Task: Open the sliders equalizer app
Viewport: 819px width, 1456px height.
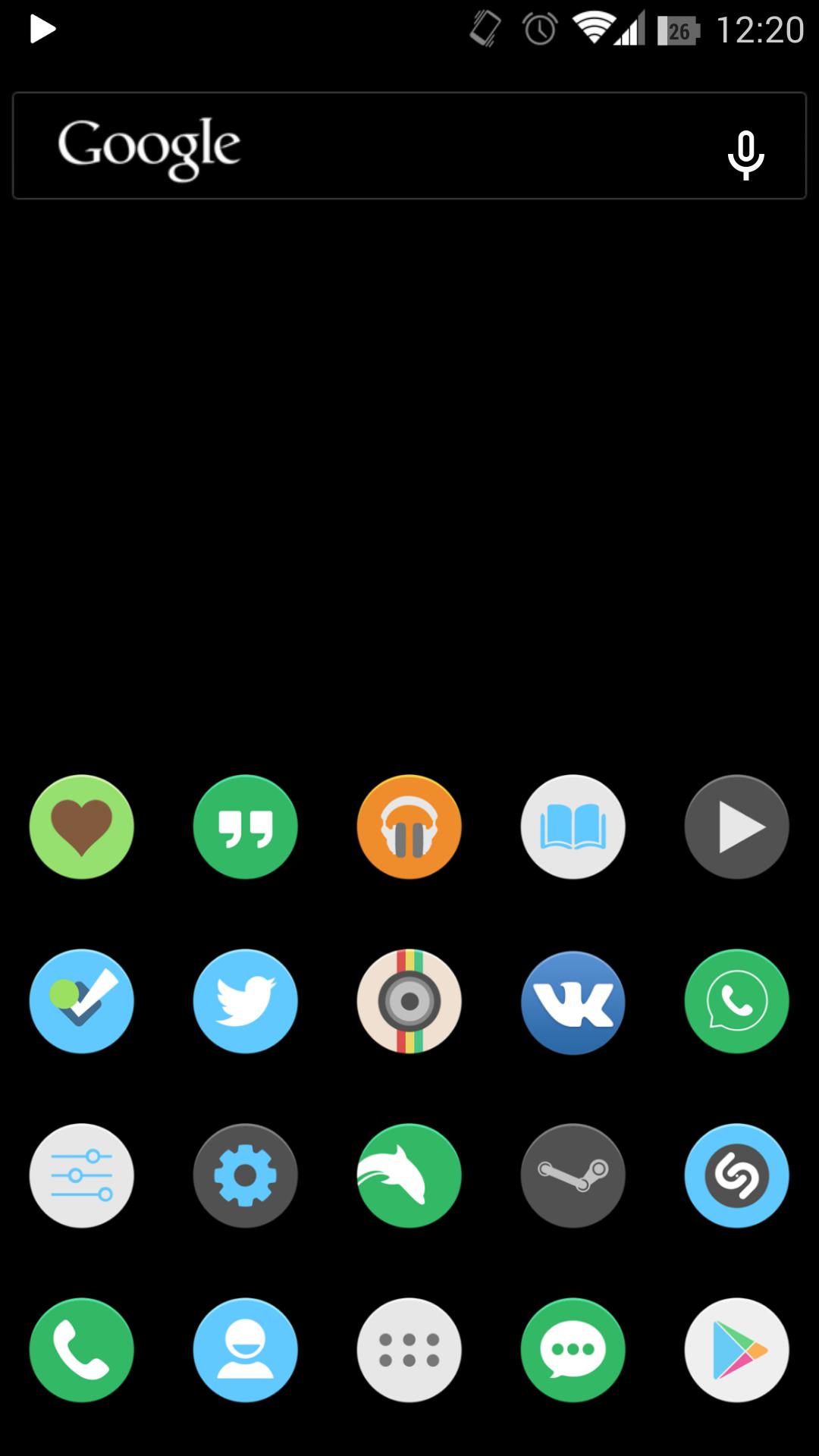Action: (x=82, y=1175)
